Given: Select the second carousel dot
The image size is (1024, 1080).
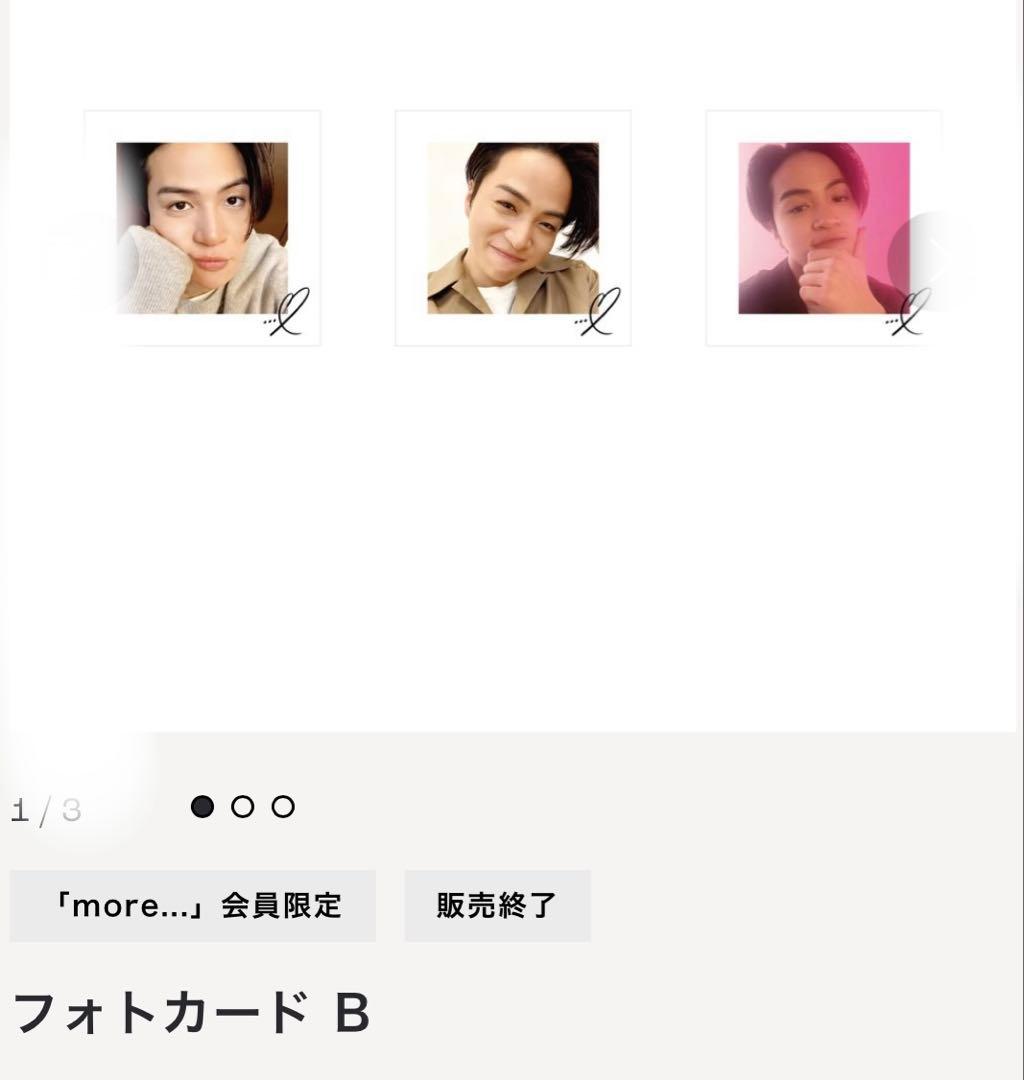Looking at the screenshot, I should coord(243,806).
